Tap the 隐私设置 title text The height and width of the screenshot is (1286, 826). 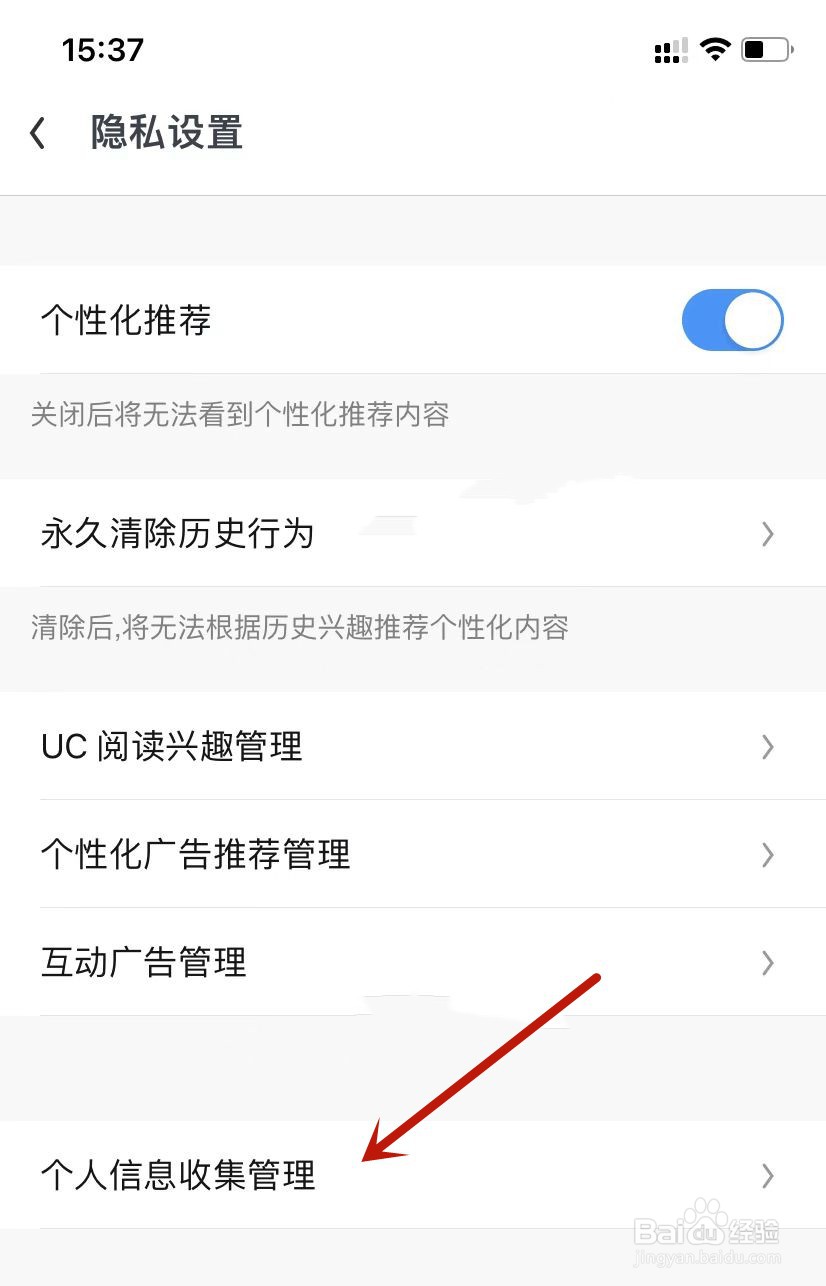pyautogui.click(x=164, y=133)
